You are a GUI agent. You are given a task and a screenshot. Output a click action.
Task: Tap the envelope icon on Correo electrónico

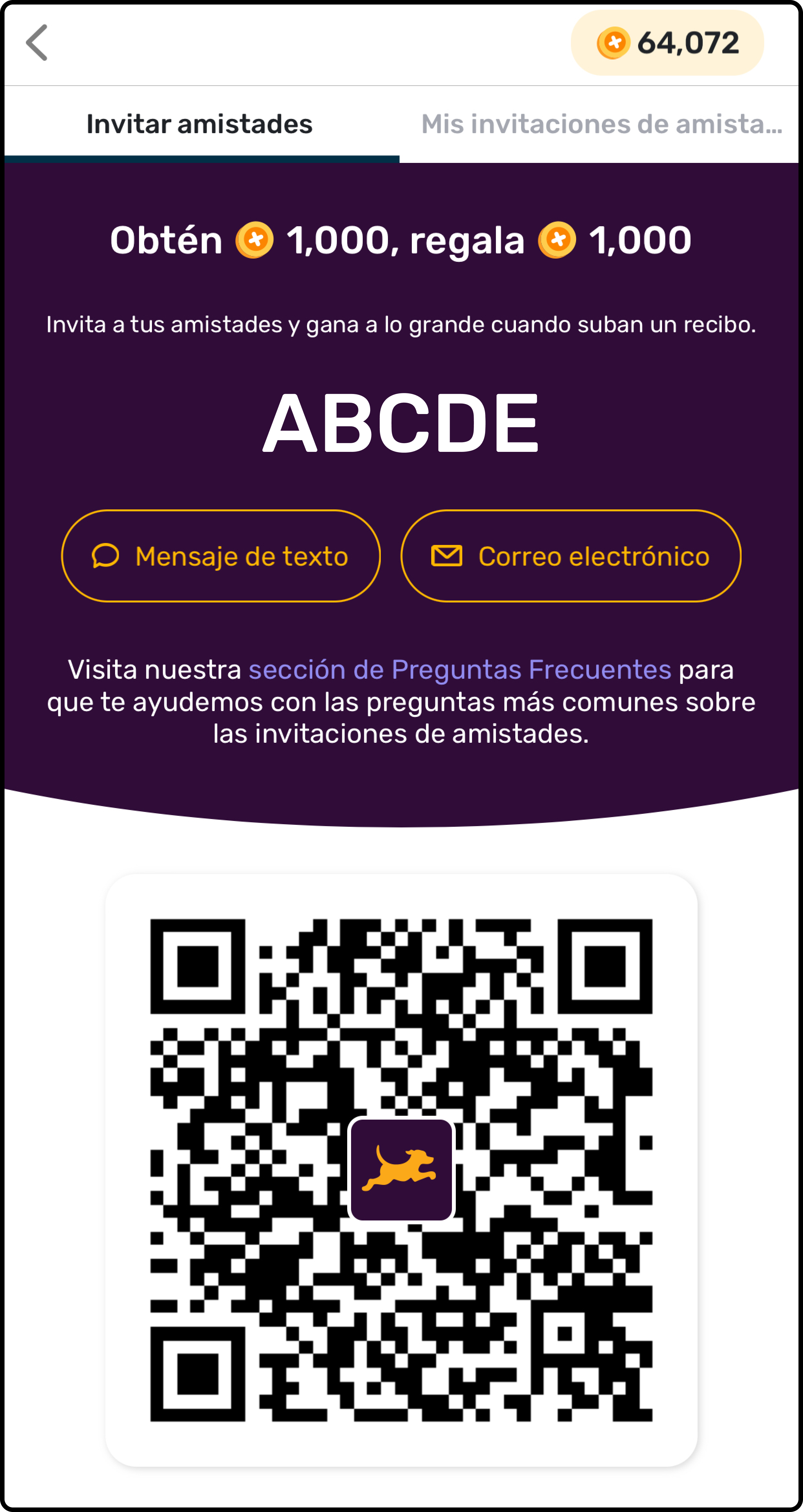[447, 556]
